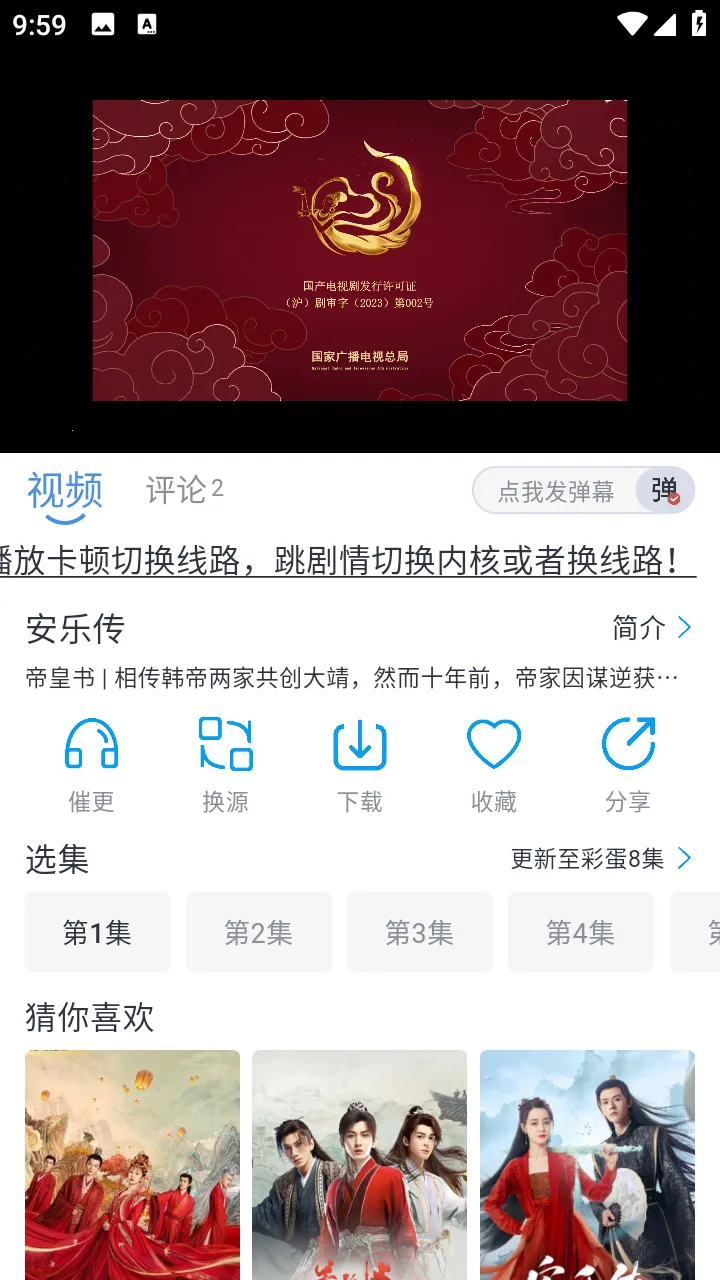Expand the episode list 更新至彩蛋8集
720x1280 pixels.
(x=600, y=859)
